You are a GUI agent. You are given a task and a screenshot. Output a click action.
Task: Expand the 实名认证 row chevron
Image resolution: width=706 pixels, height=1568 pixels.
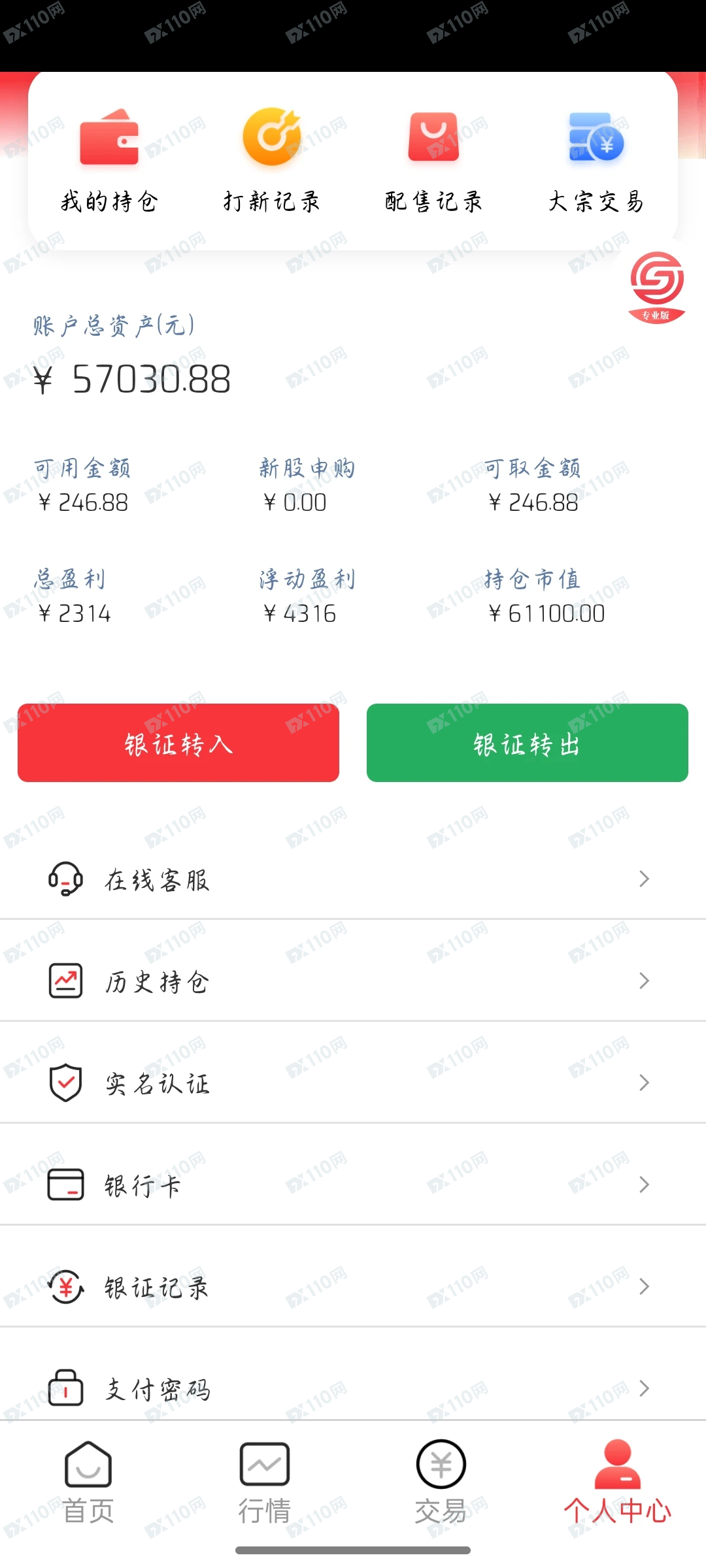point(644,1083)
